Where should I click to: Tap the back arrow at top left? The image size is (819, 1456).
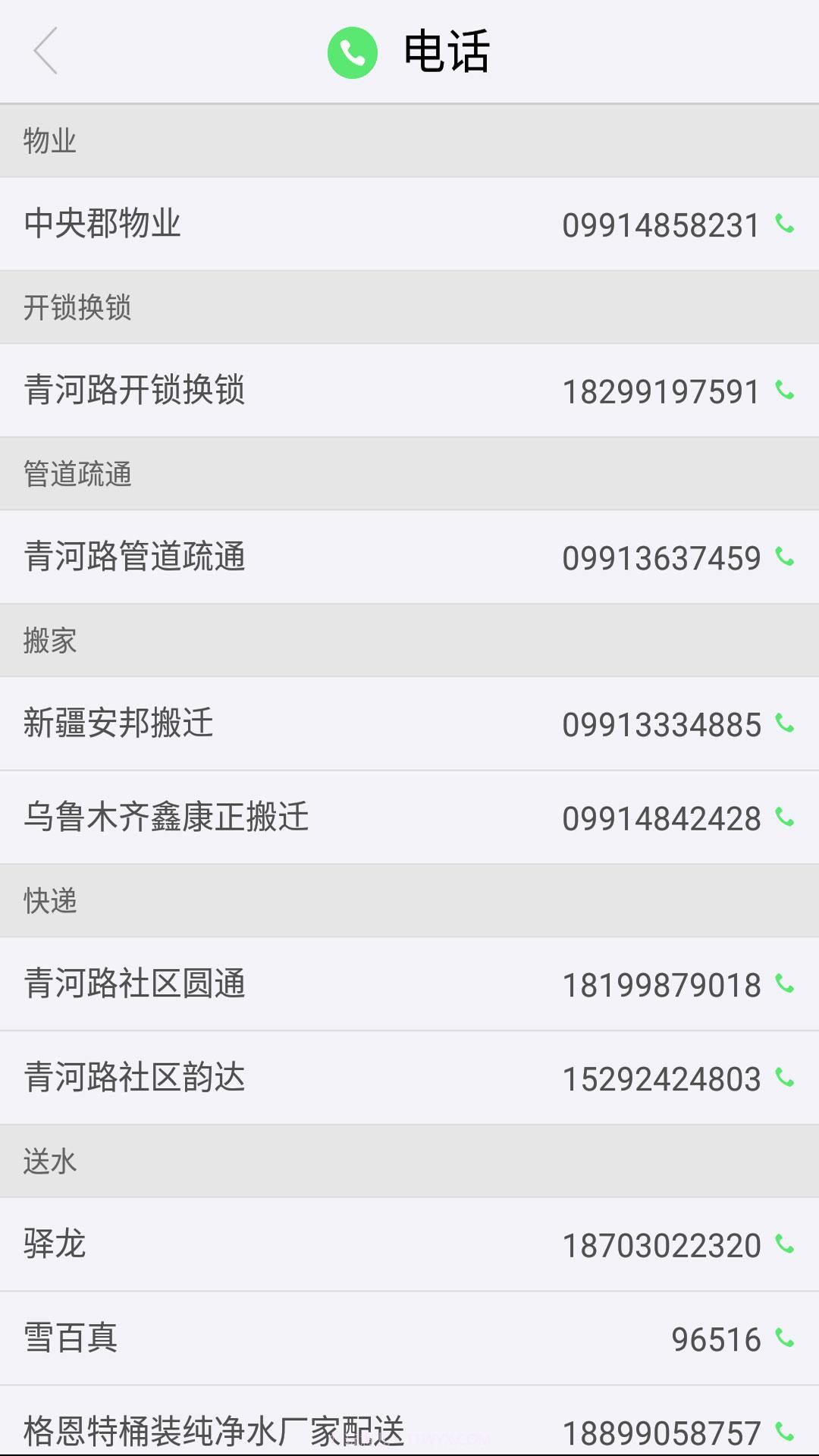tap(43, 52)
